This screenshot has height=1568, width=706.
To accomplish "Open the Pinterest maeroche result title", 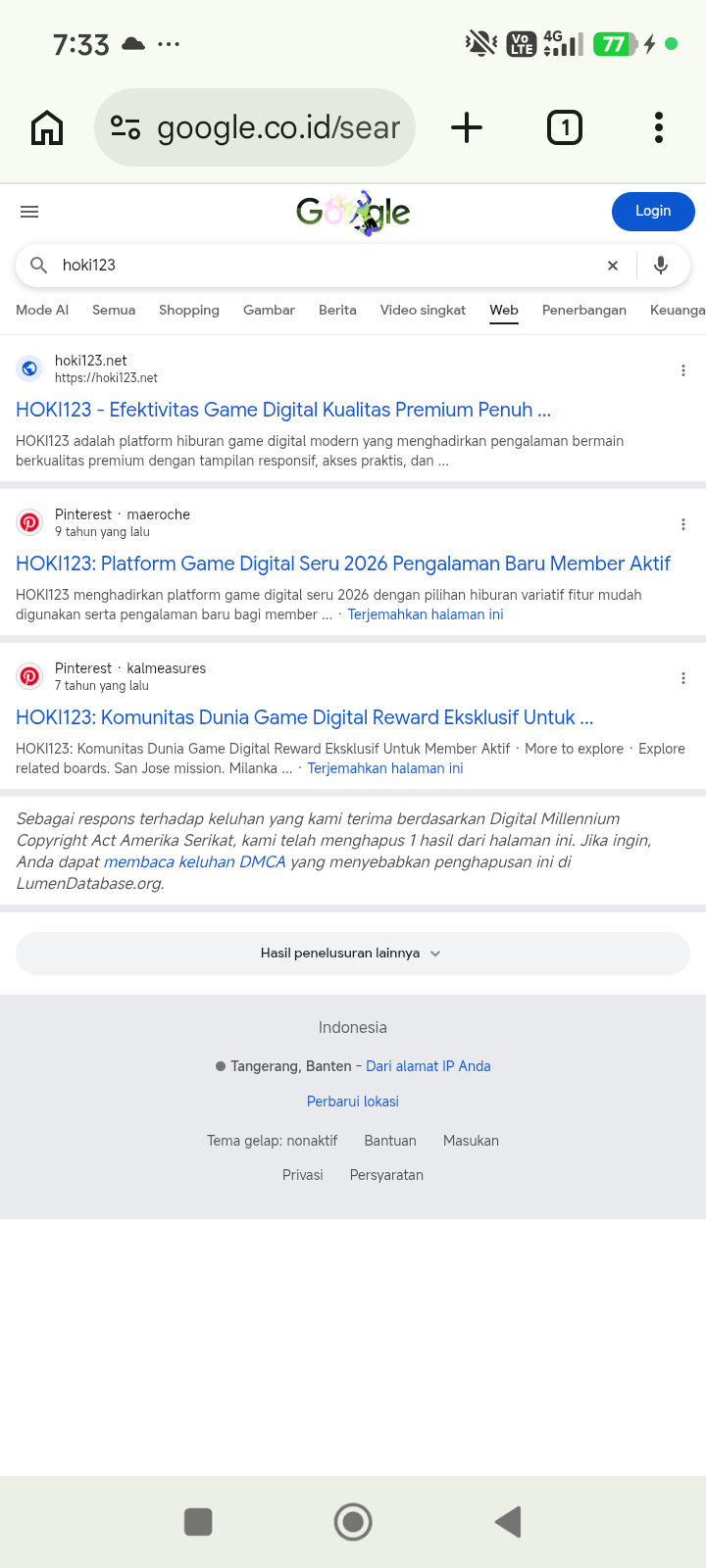I will [x=343, y=563].
